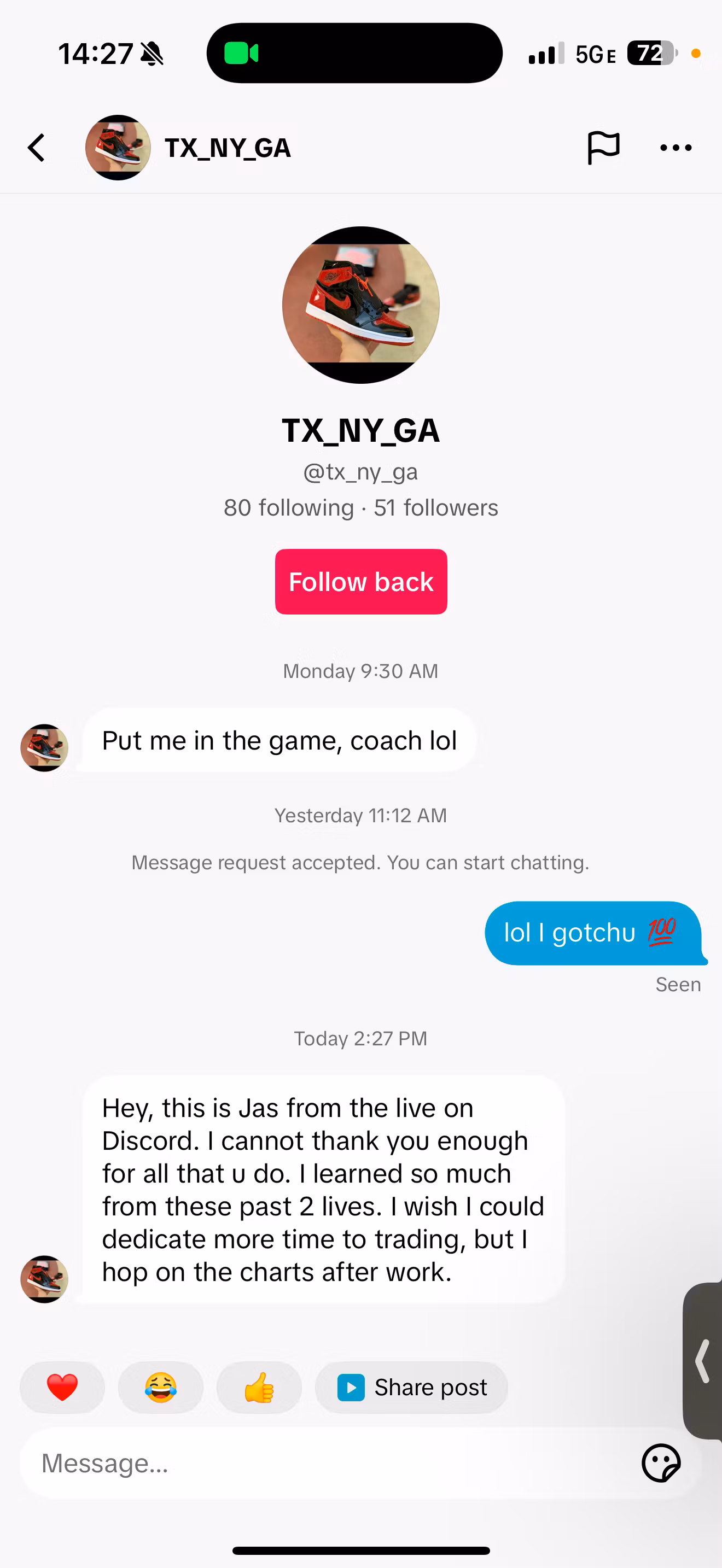
Task: Go back using the top-left arrow
Action: tap(37, 148)
